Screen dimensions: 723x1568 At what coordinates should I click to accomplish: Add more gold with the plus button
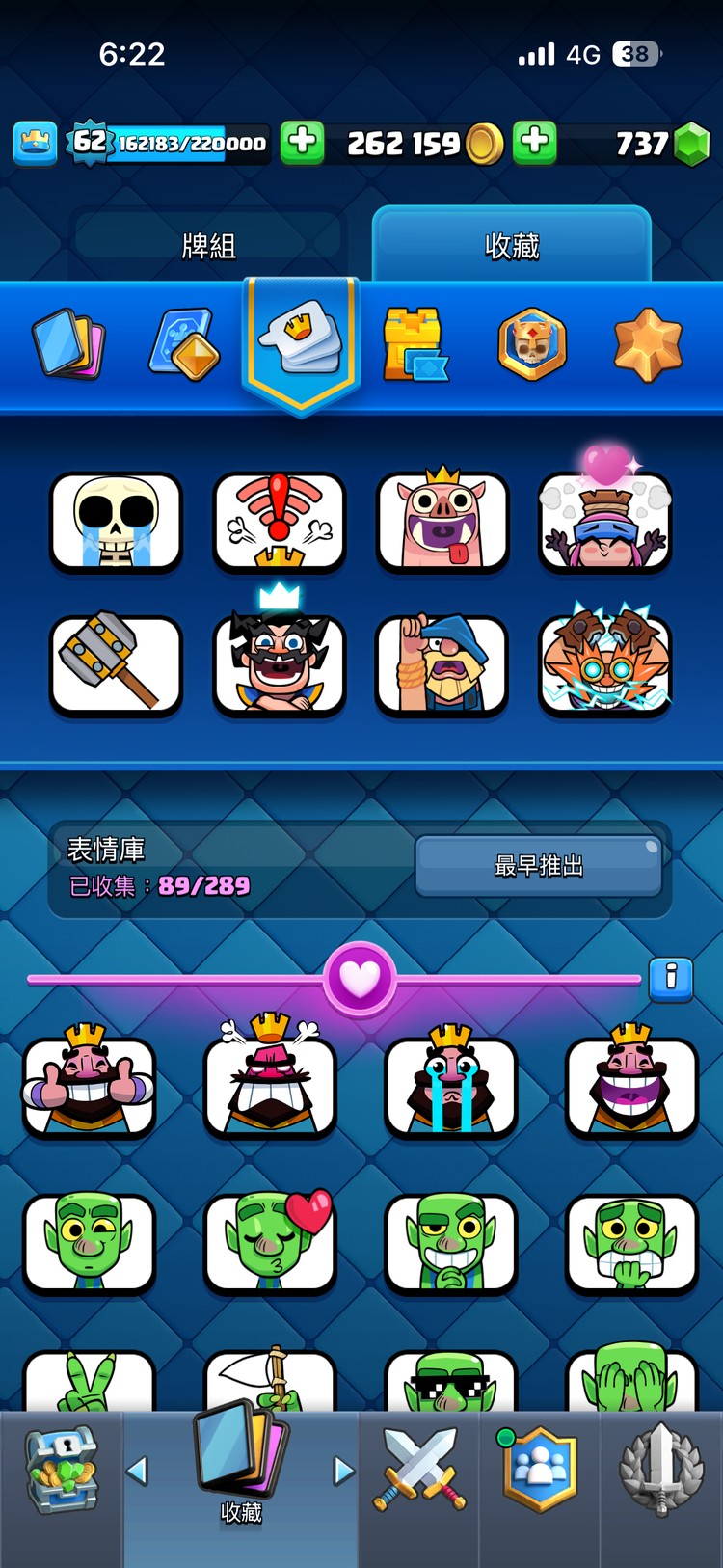pyautogui.click(x=303, y=143)
